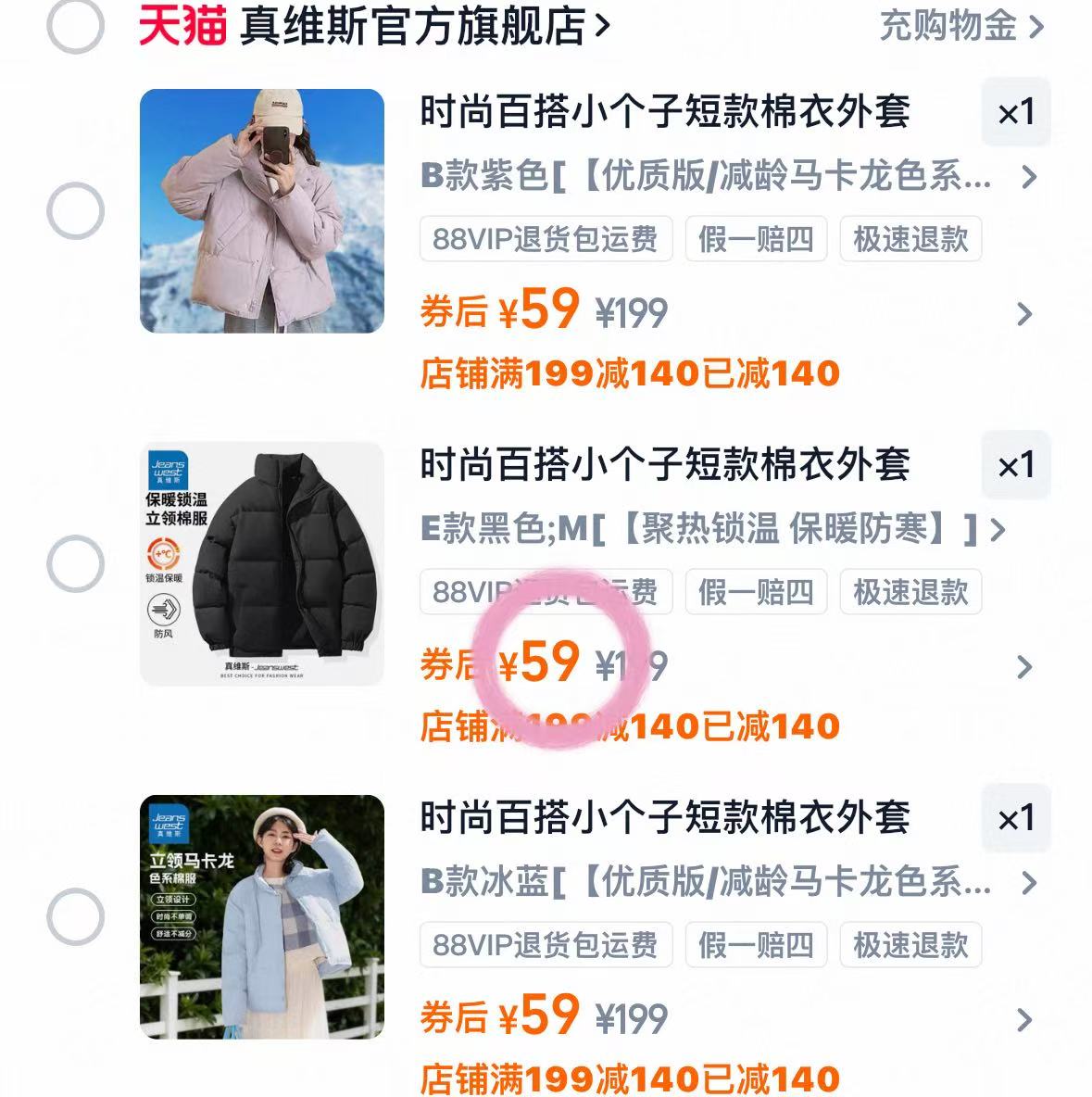
Task: Click the 假一赔四 tag on the third item
Action: click(755, 946)
